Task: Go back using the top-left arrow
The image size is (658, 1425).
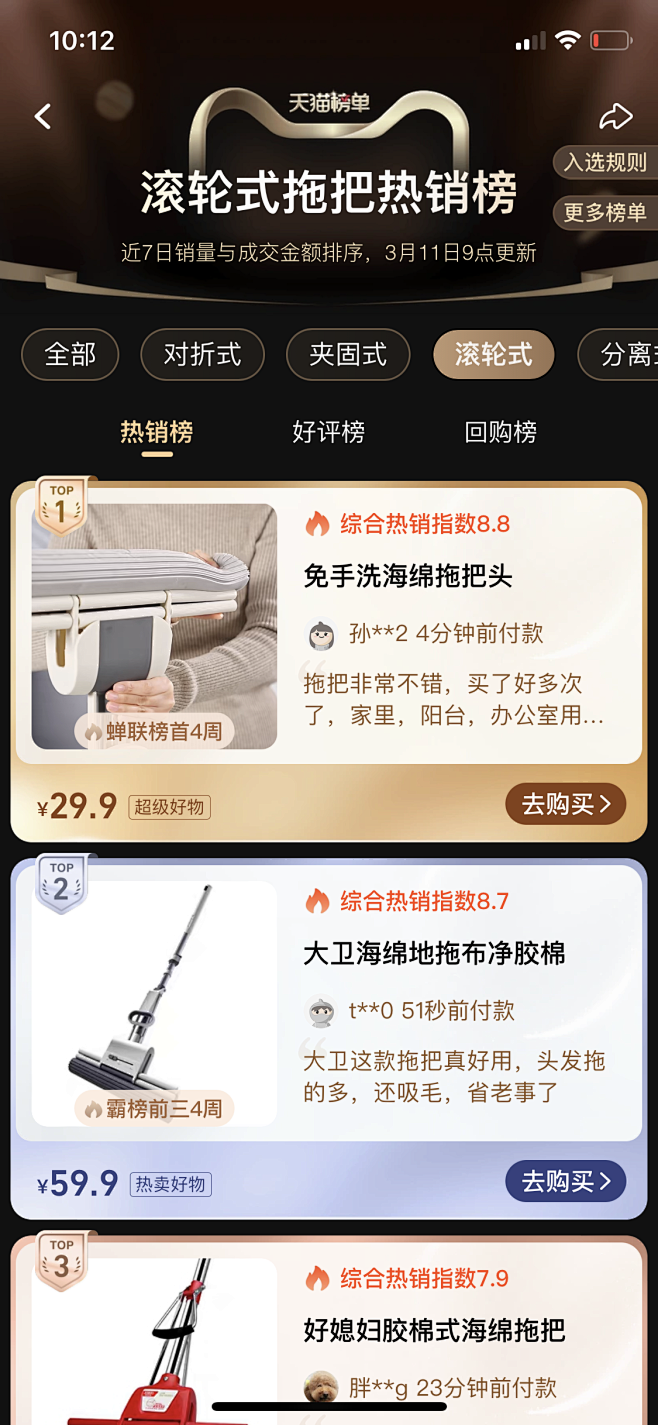Action: 42,117
